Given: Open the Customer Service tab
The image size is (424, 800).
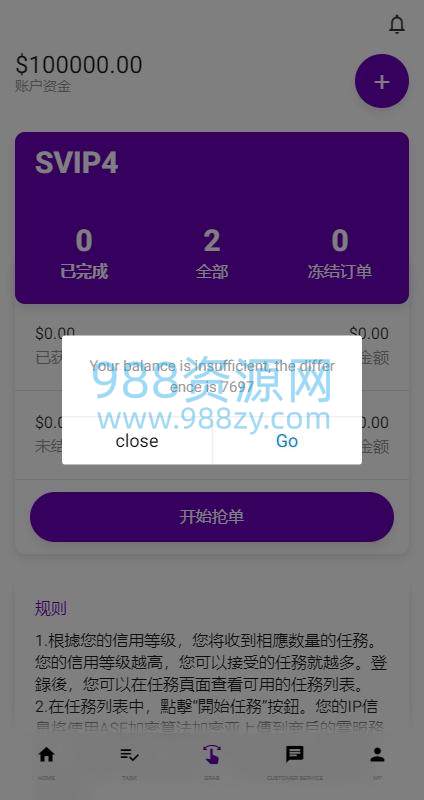Looking at the screenshot, I should pyautogui.click(x=294, y=762).
